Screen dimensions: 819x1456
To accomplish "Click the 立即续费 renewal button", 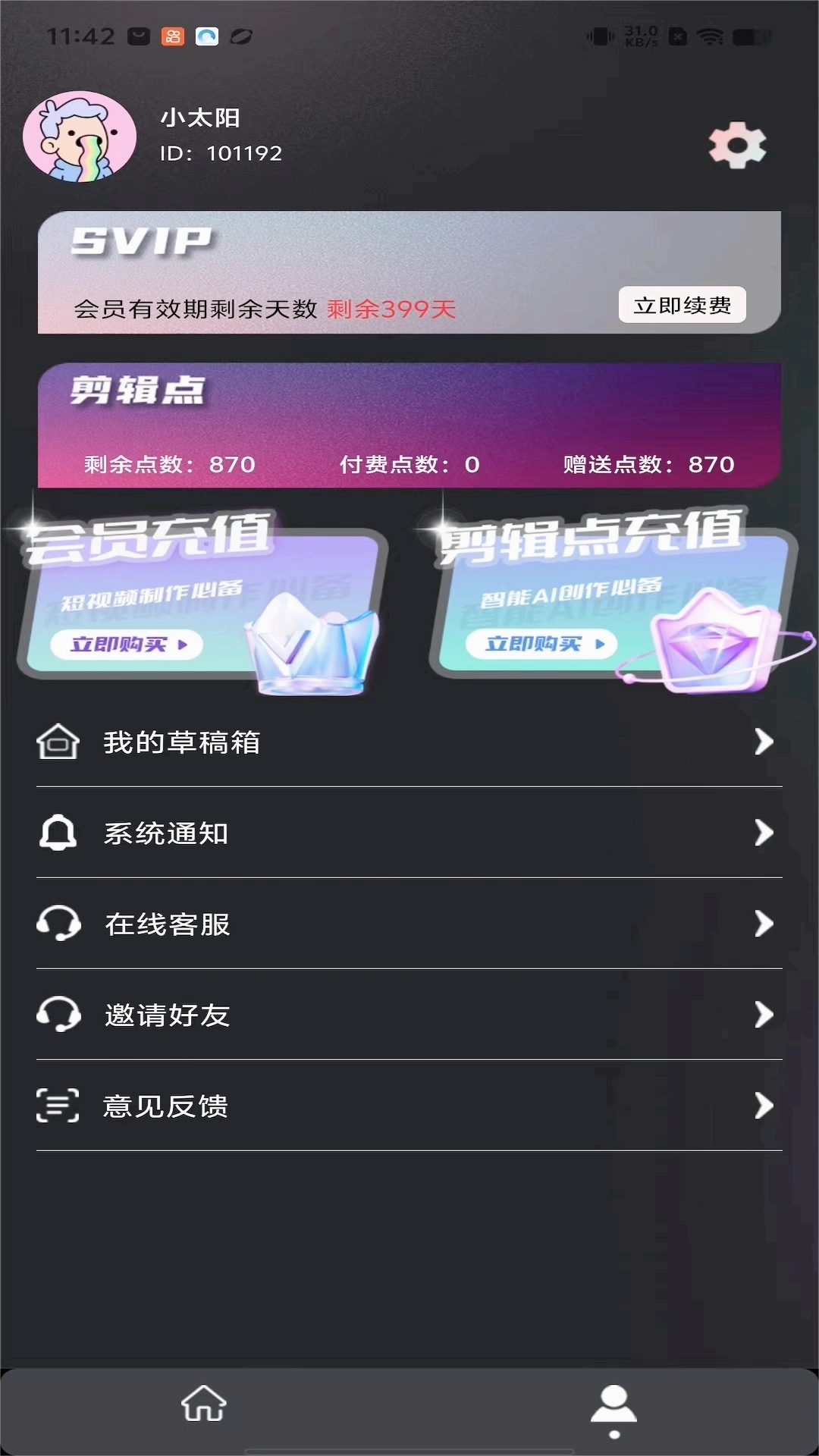I will [x=682, y=306].
